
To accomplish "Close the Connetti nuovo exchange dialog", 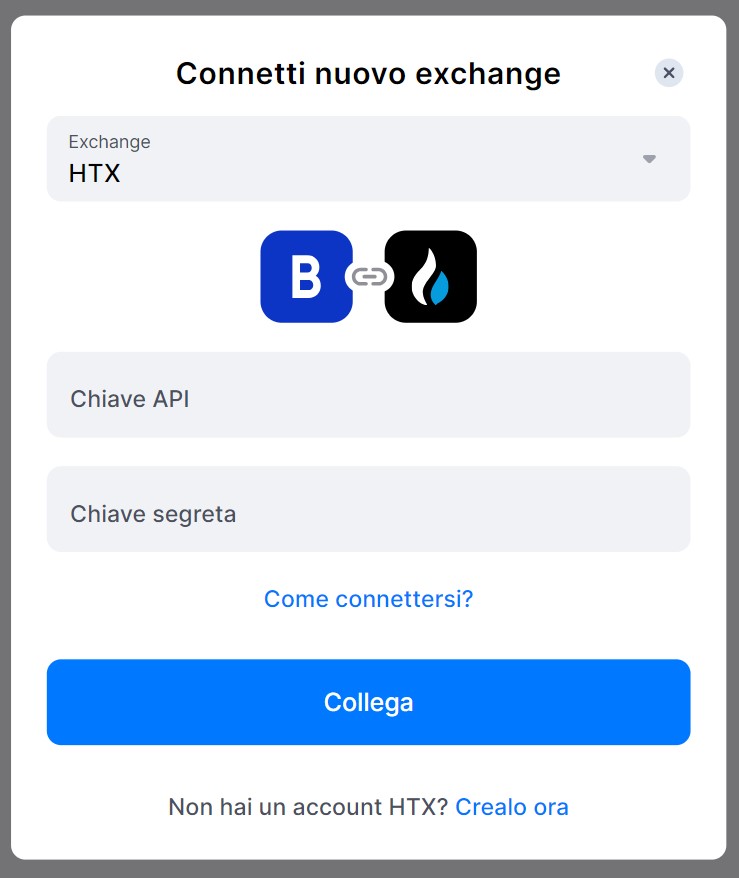I will 669,72.
